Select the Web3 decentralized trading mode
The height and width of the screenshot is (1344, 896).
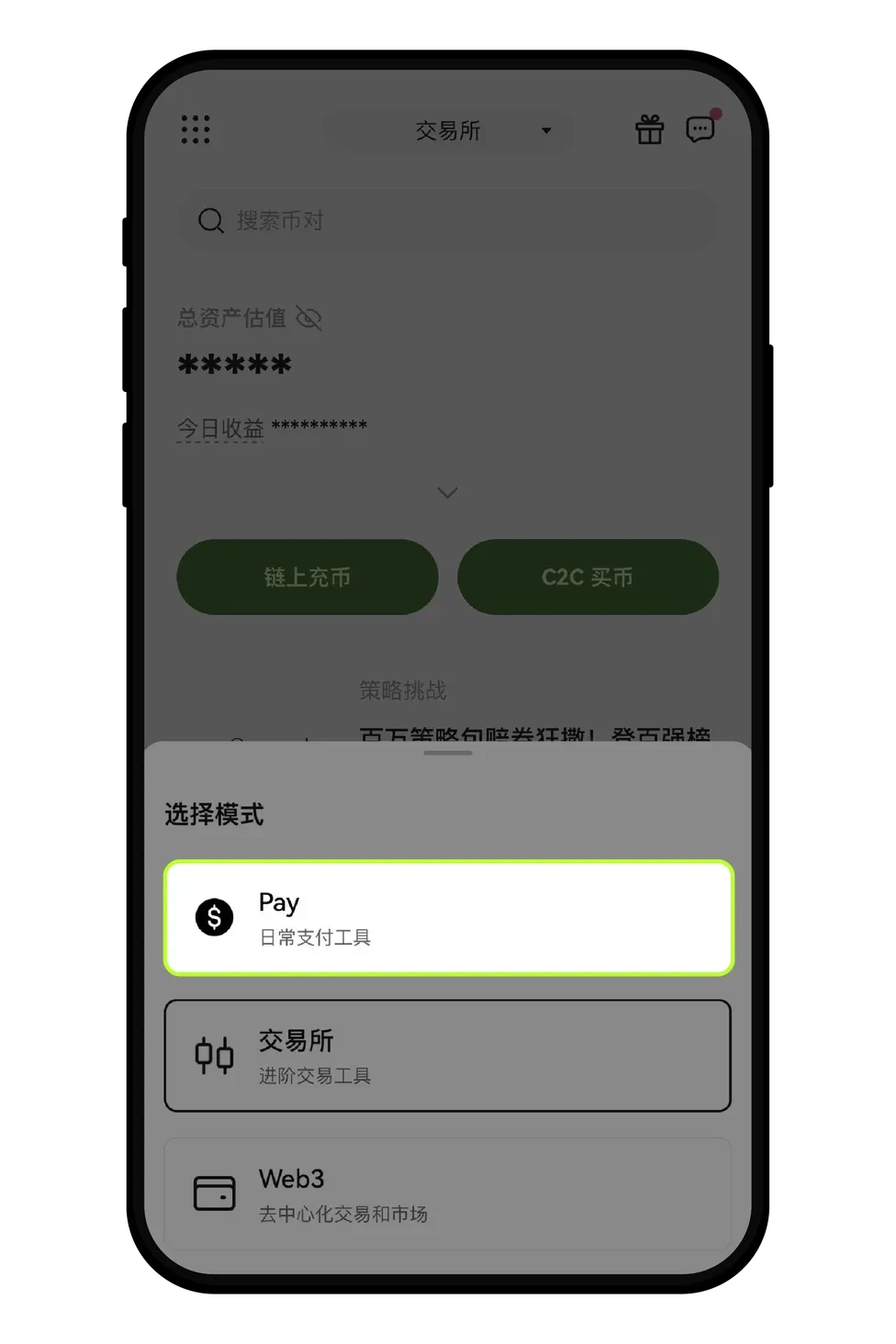(x=447, y=1193)
